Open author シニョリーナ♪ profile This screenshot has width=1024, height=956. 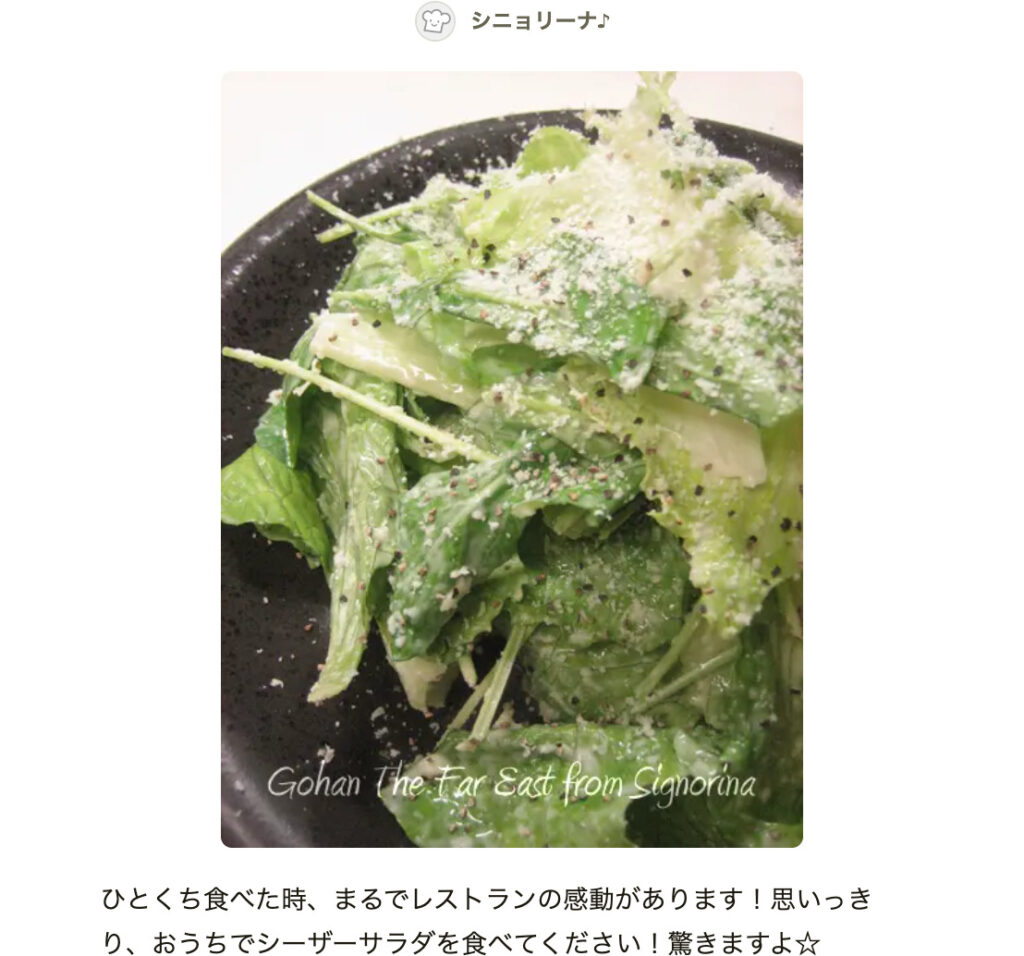[539, 21]
